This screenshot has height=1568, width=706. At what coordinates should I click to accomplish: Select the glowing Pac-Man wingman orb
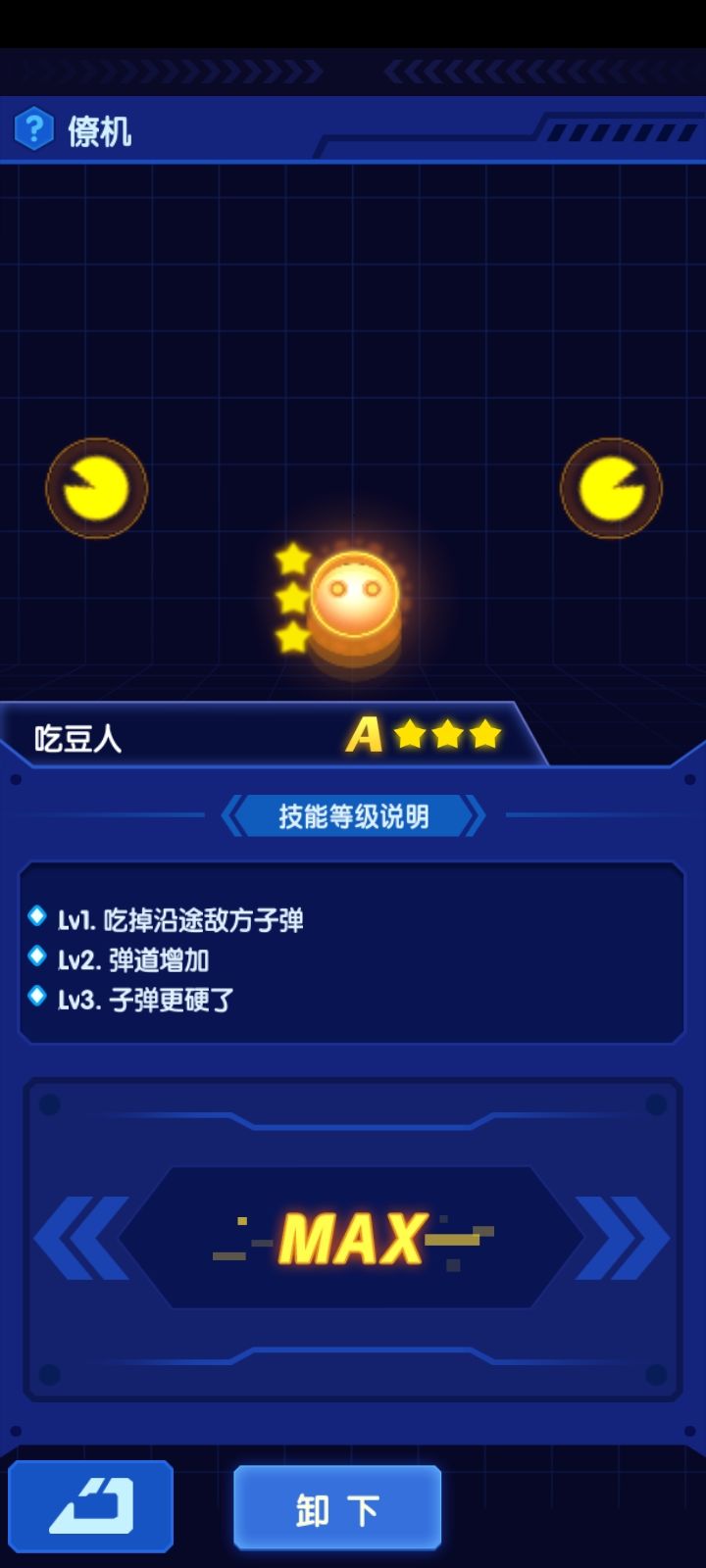point(355,598)
